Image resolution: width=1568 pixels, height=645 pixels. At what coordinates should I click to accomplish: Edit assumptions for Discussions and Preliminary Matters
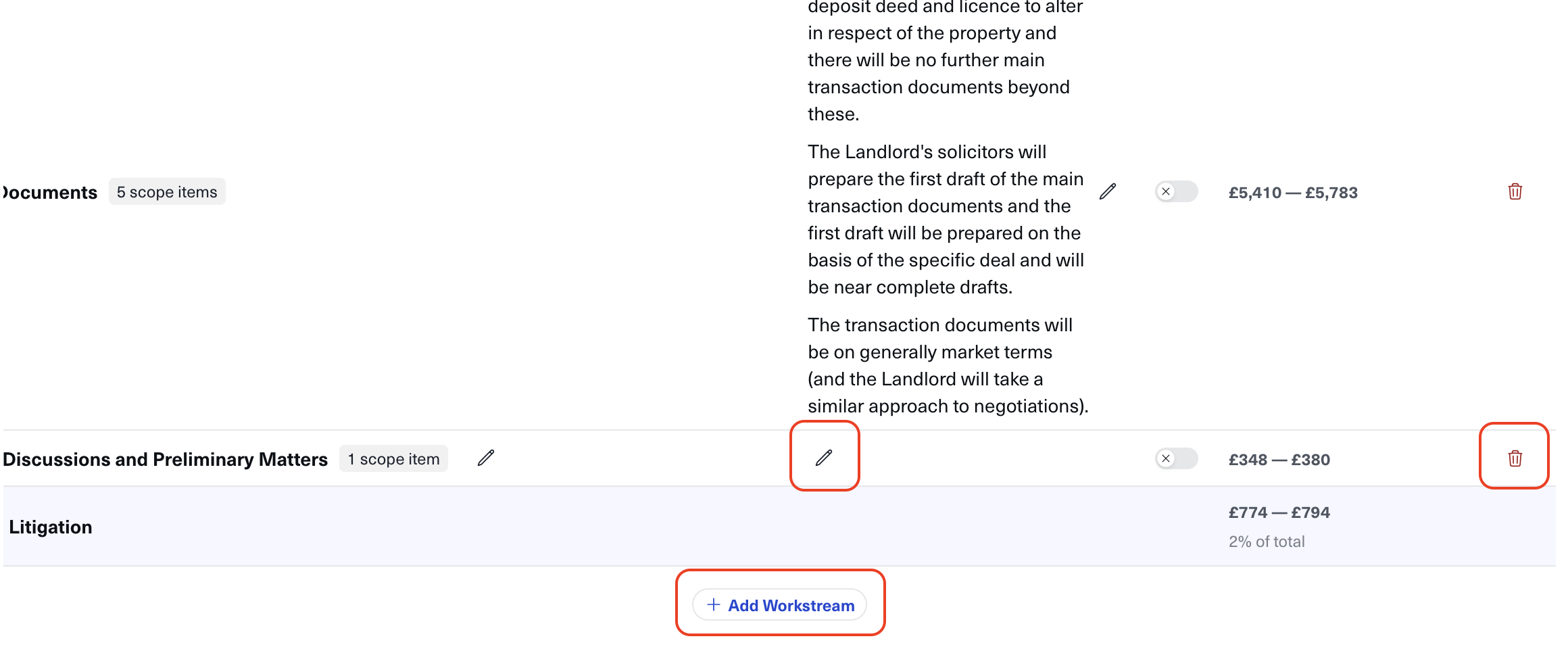pos(824,458)
